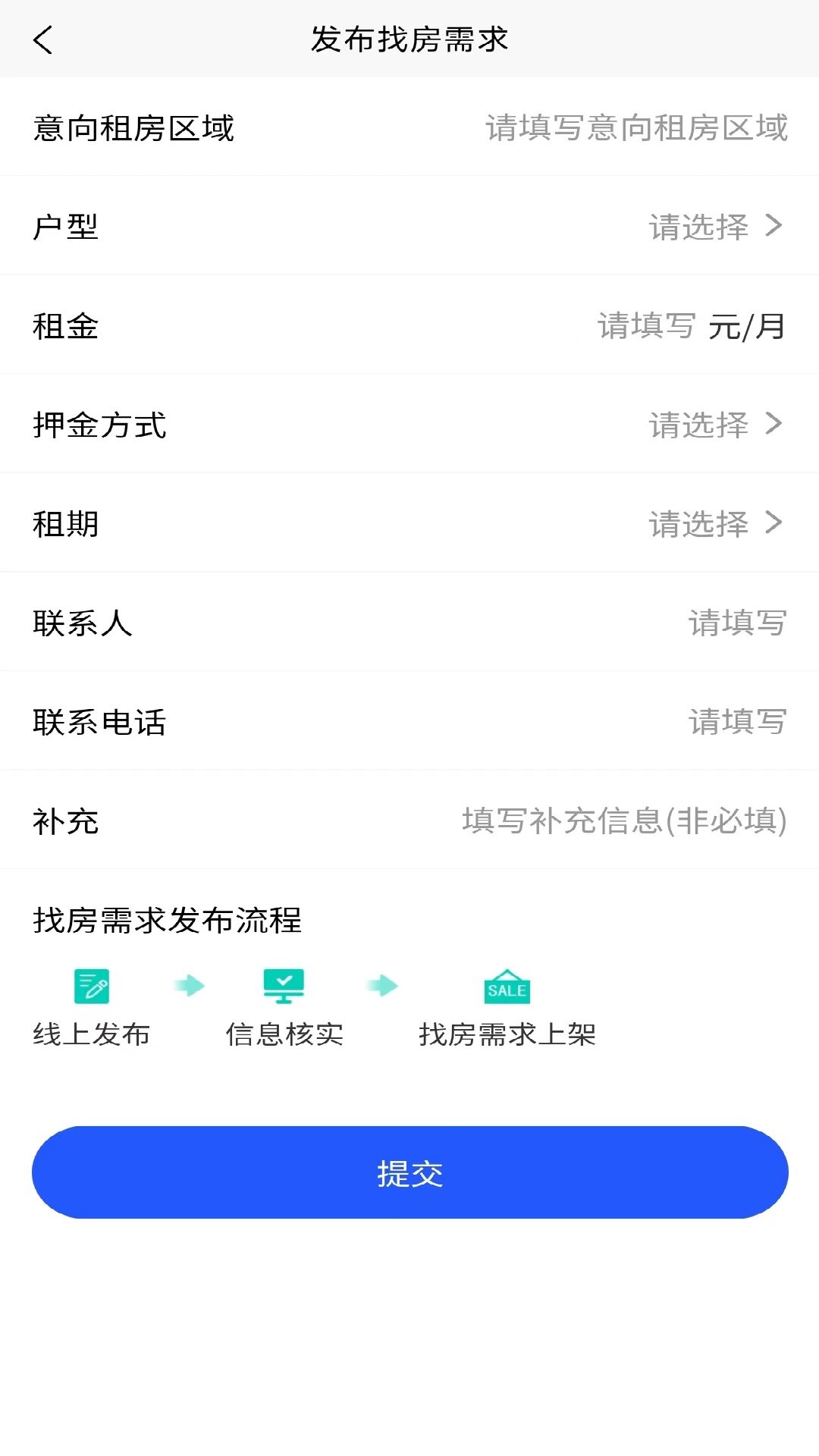Image resolution: width=819 pixels, height=1456 pixels.
Task: Enter the 联系人 name field
Action: click(736, 623)
